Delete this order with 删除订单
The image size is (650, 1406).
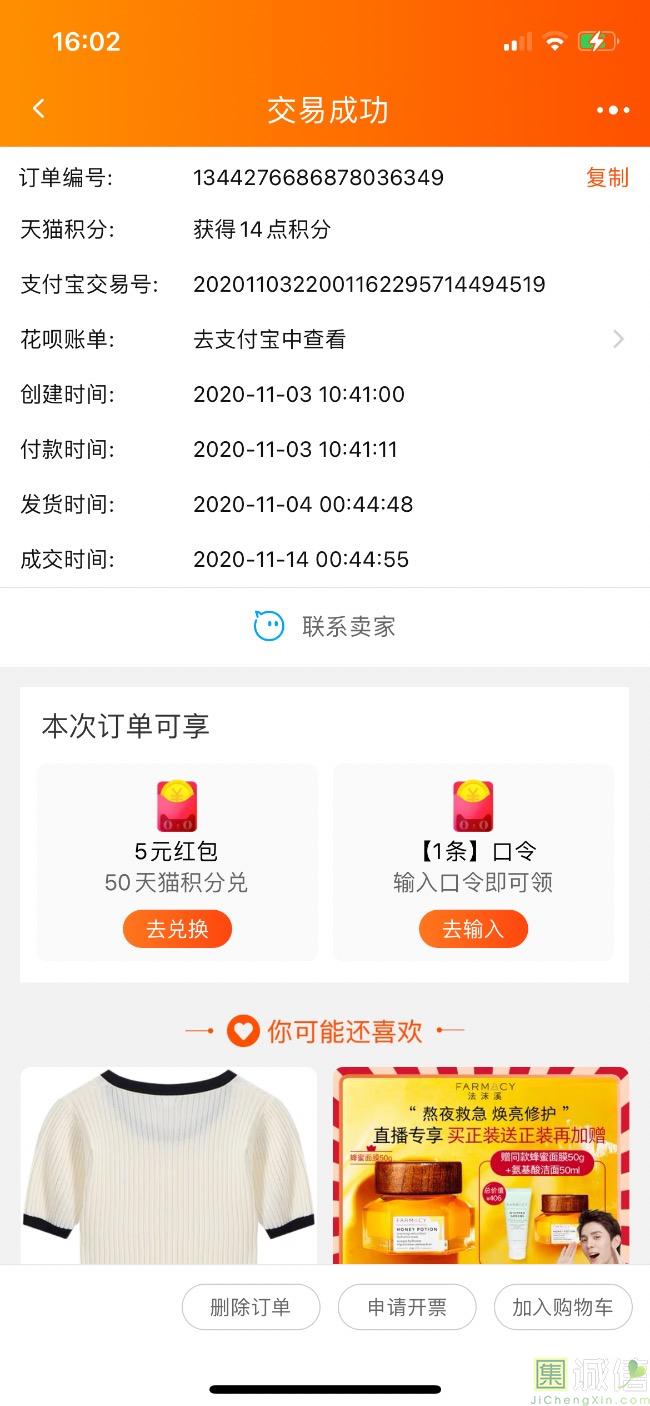[x=250, y=1307]
